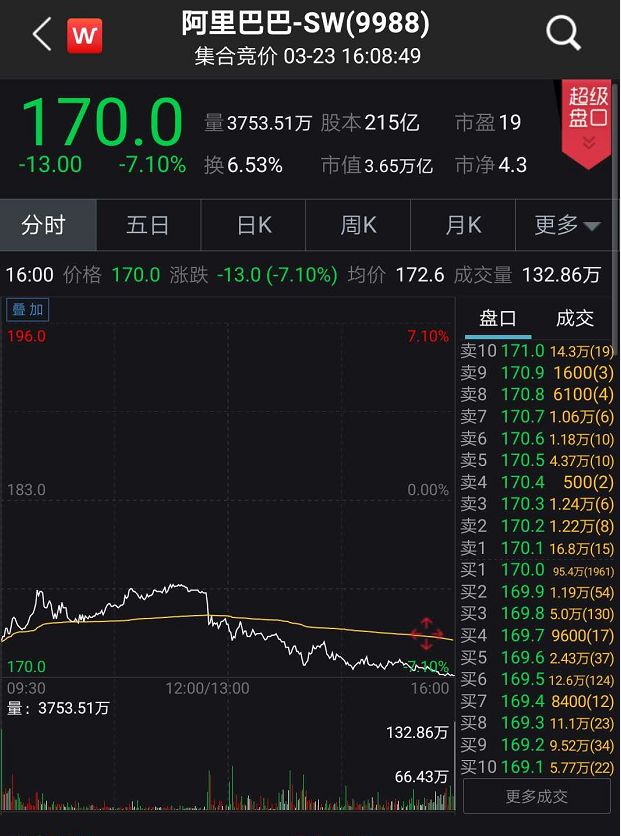Select the 日K chart tab

click(254, 225)
